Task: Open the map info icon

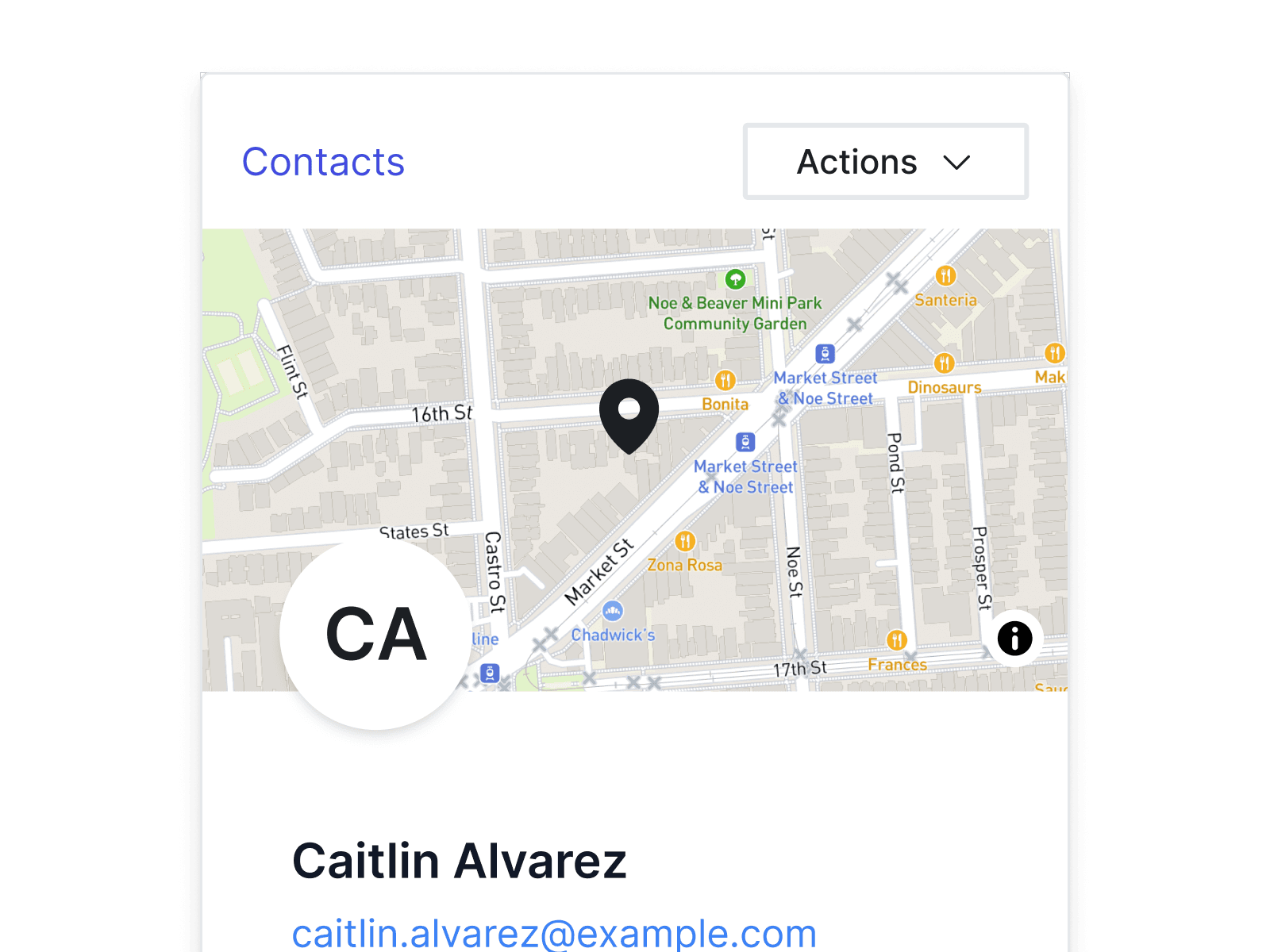Action: click(x=1014, y=638)
